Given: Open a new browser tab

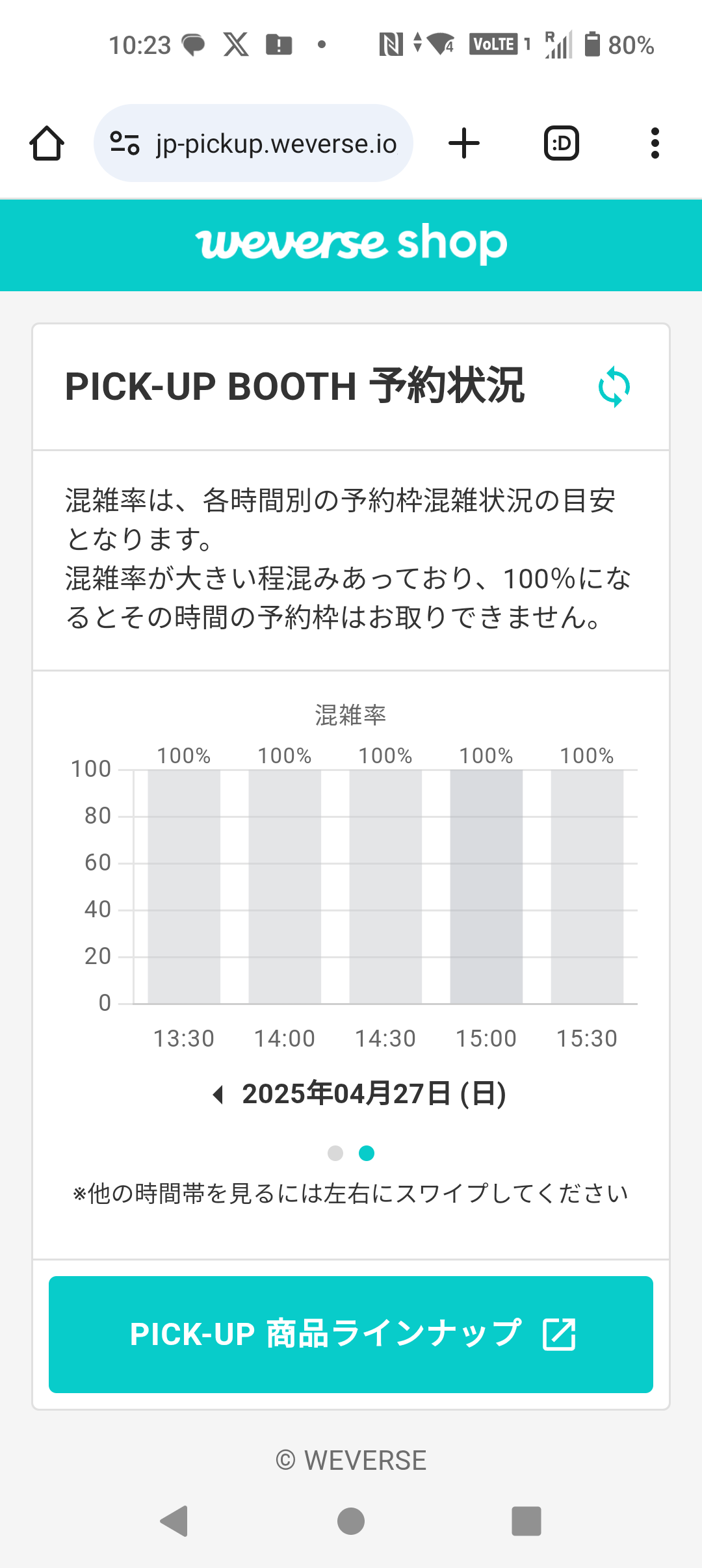Looking at the screenshot, I should coord(464,143).
